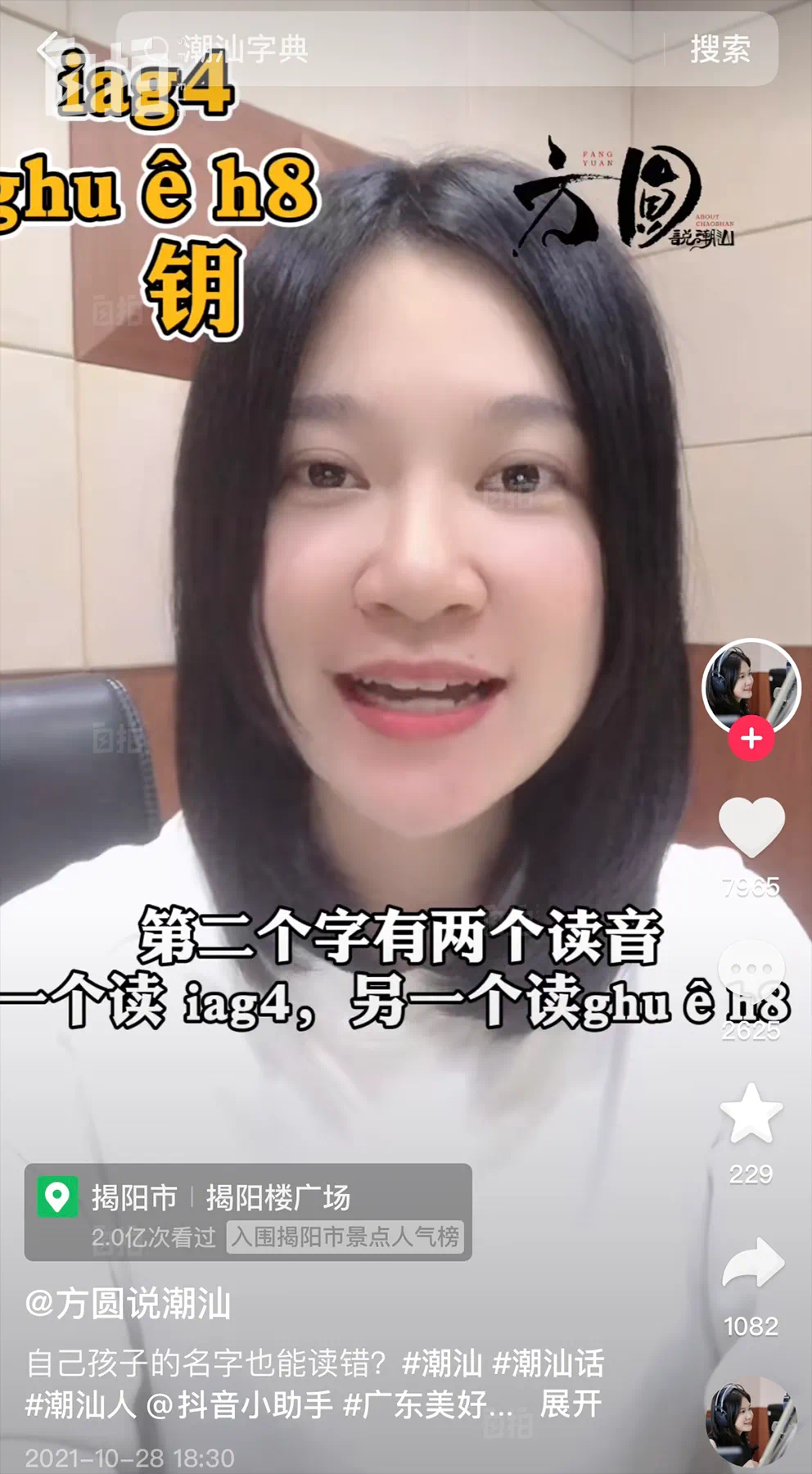Add video to favorites with star
The image size is (812, 1474).
[x=751, y=1114]
